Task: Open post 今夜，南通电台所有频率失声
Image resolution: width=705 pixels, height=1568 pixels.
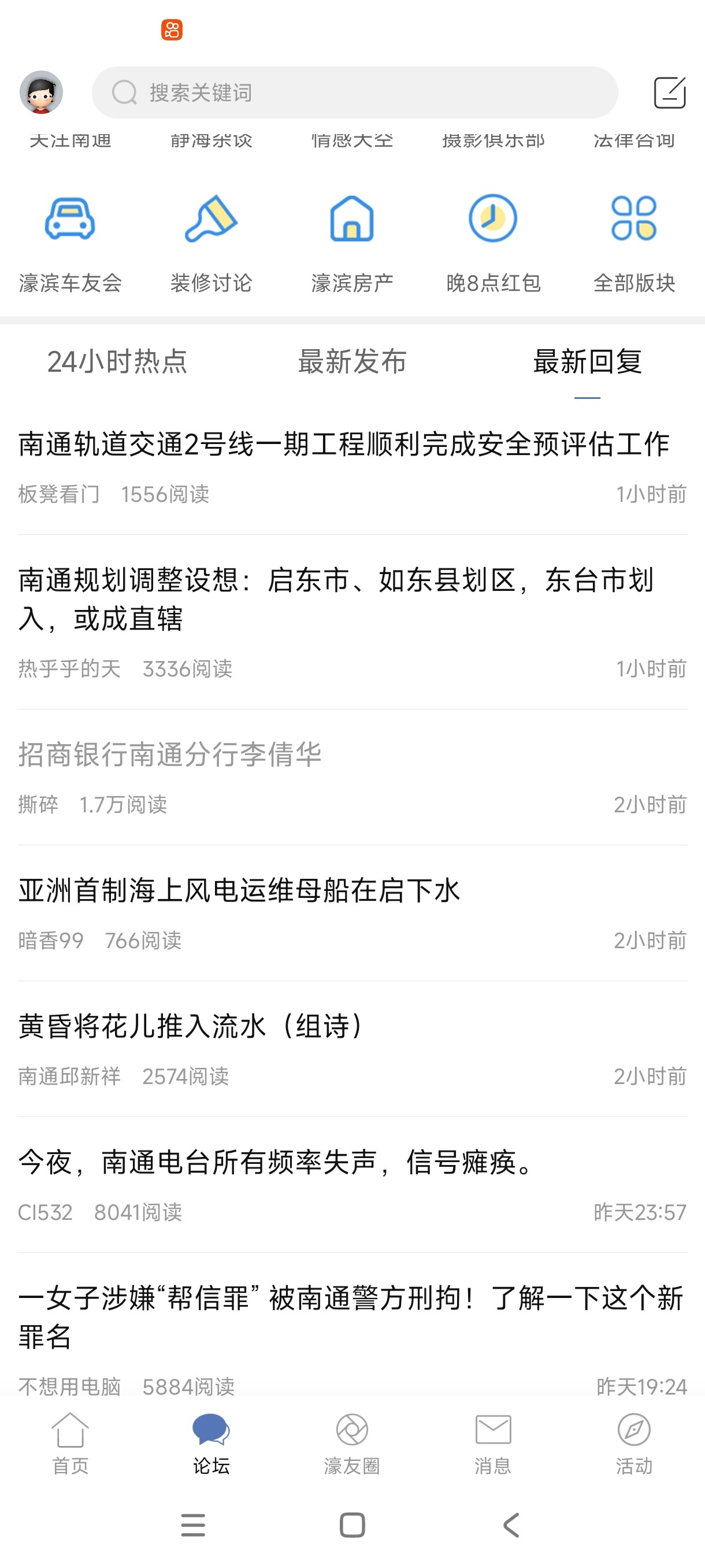Action: click(x=277, y=1162)
